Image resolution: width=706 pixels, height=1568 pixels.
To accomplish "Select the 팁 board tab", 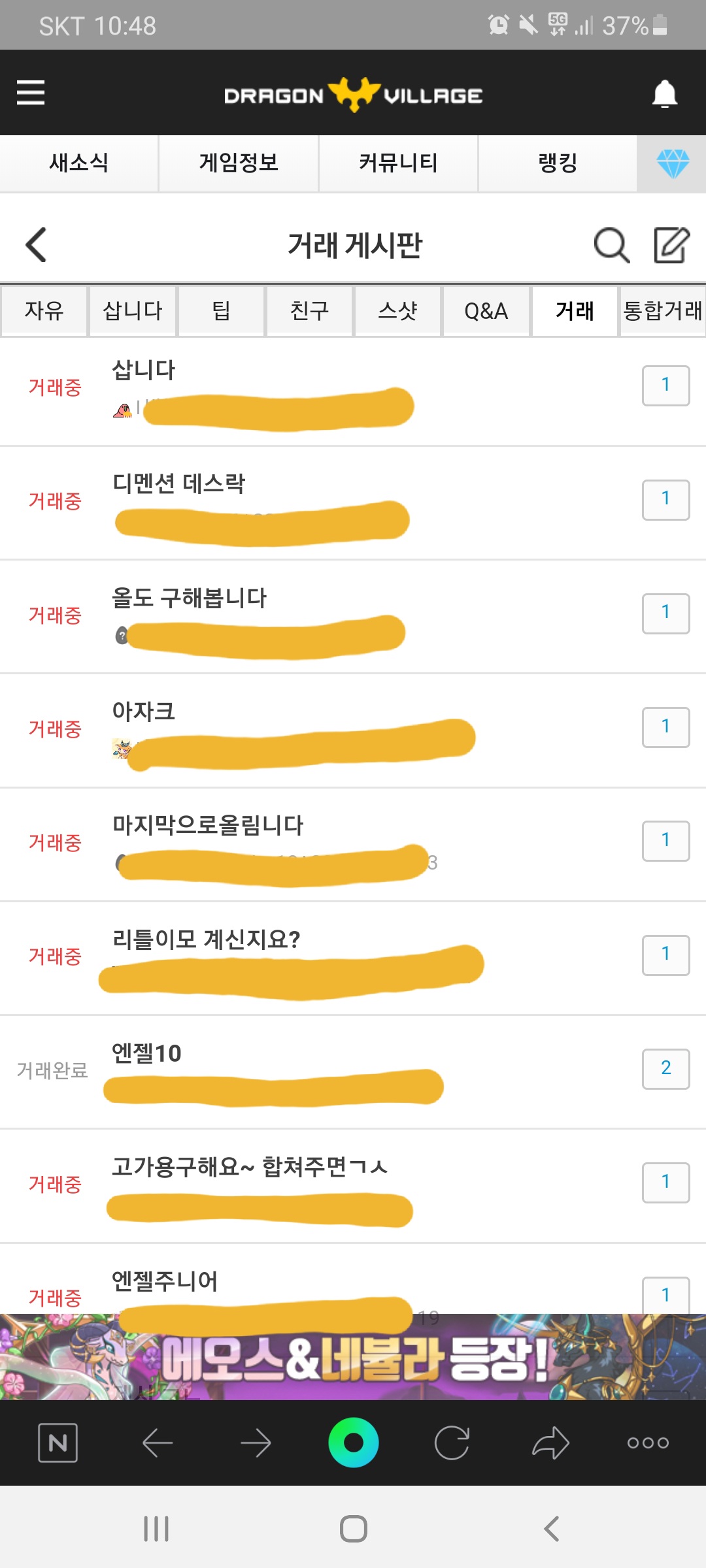I will 221,310.
